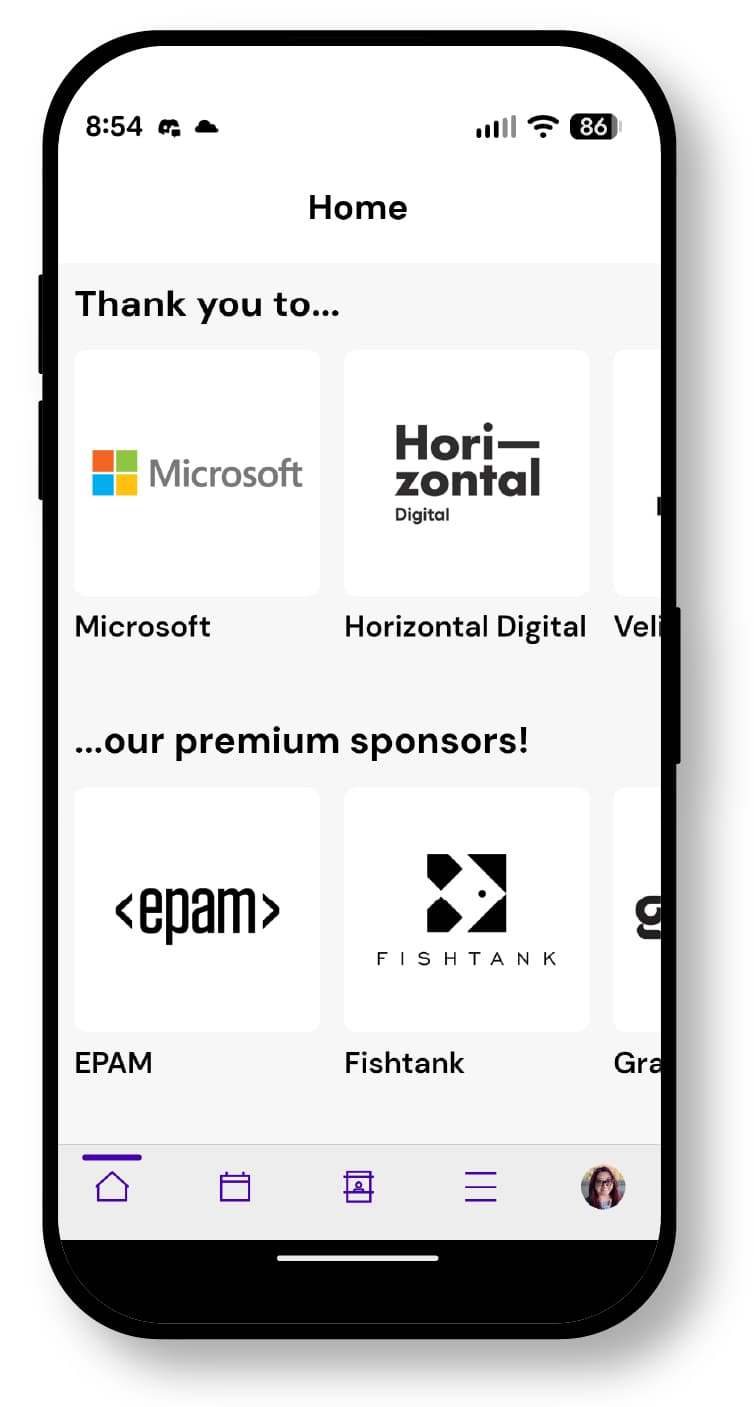Viewport: 754px width, 1407px height.
Task: Go to the Home tab
Action: point(112,1186)
